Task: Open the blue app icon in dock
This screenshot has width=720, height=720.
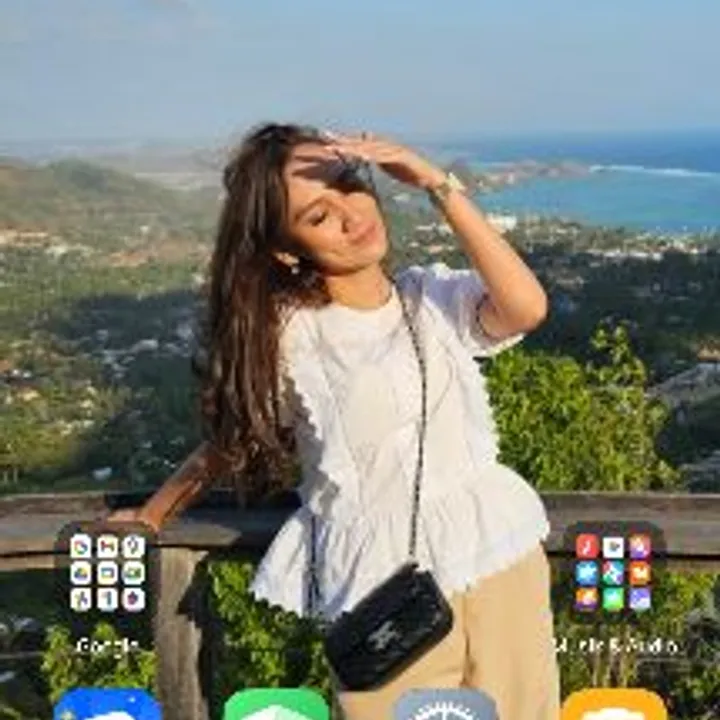Action: (x=108, y=705)
